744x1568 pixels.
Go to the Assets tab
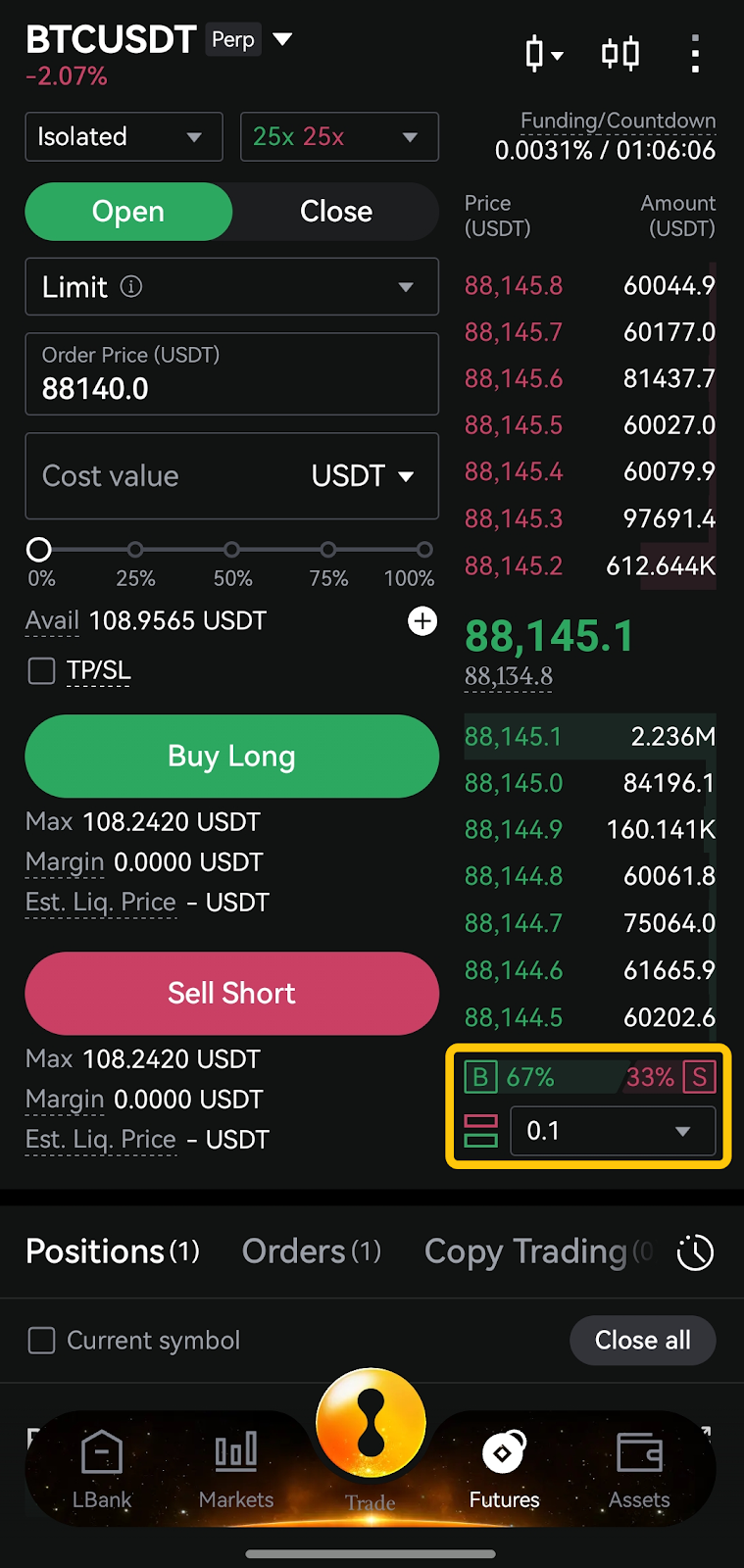tap(639, 1468)
